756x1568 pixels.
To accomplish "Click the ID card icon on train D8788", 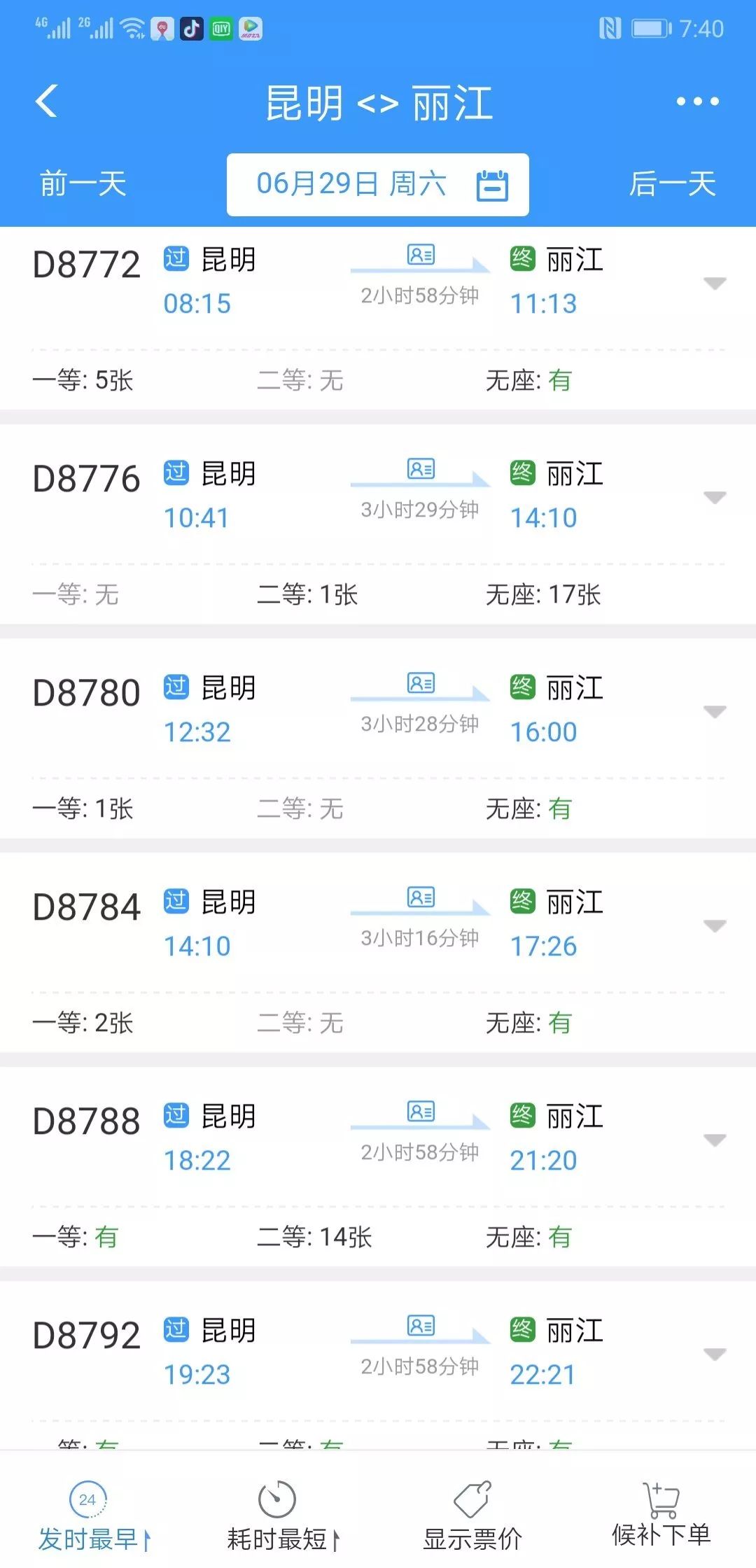I will click(420, 1111).
